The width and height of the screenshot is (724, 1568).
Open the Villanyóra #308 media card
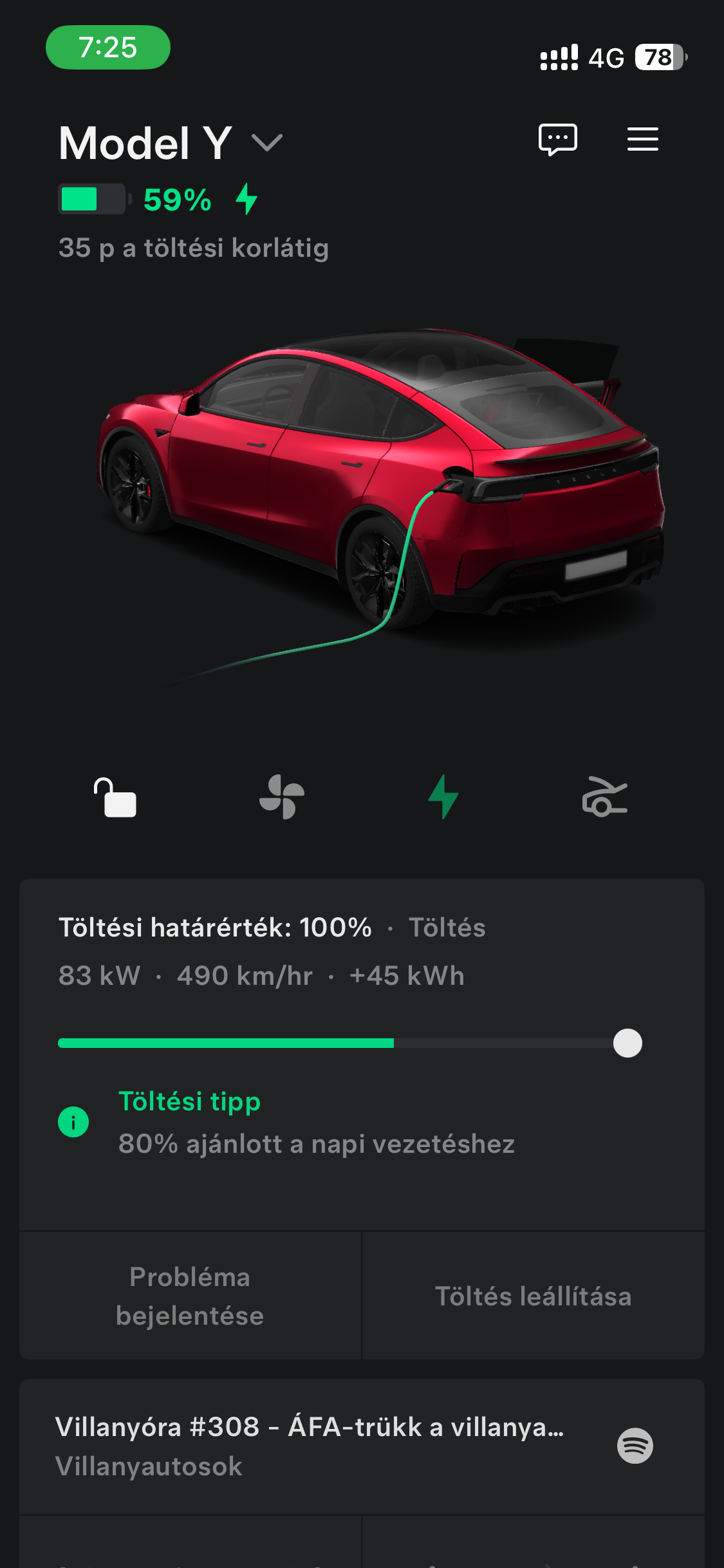(309, 1446)
